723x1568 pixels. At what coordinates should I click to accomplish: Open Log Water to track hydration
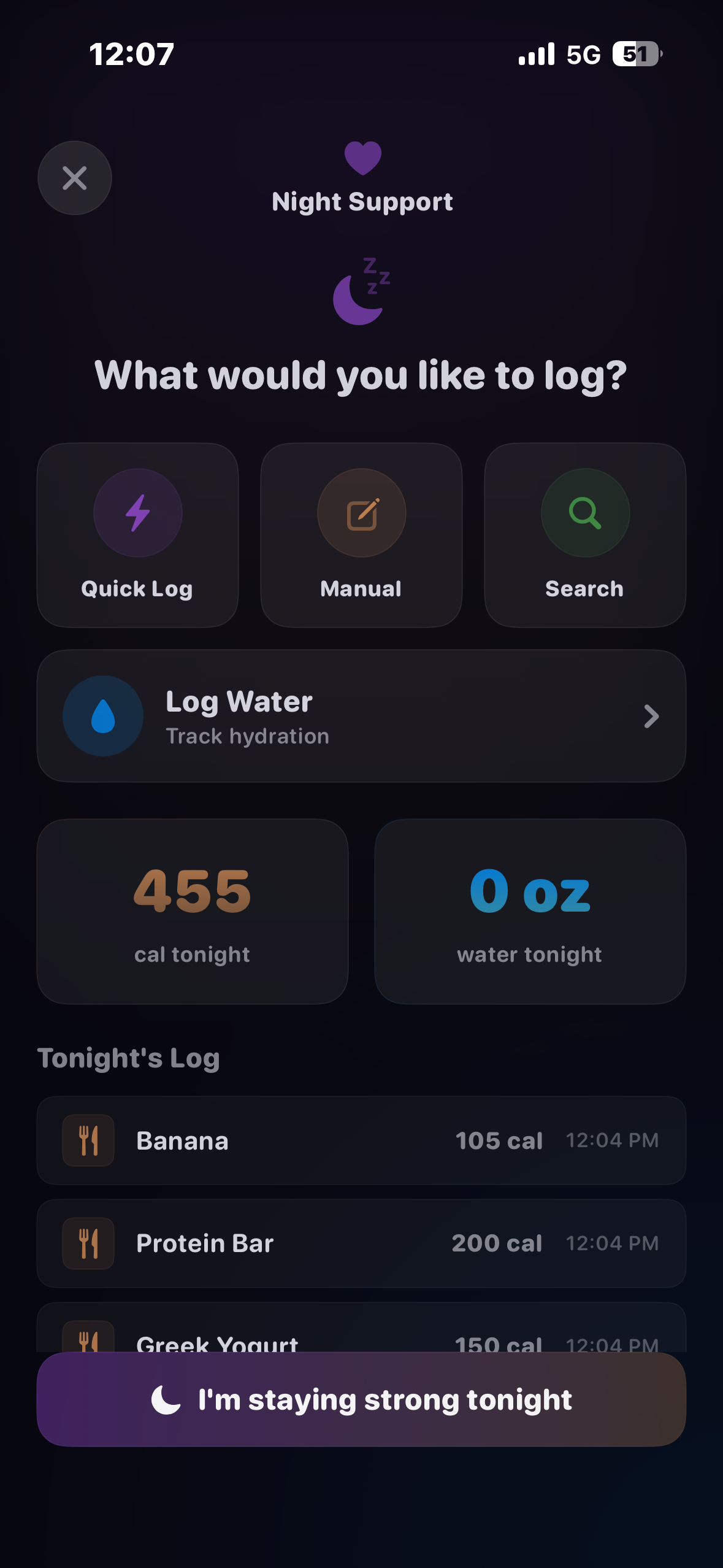(361, 716)
